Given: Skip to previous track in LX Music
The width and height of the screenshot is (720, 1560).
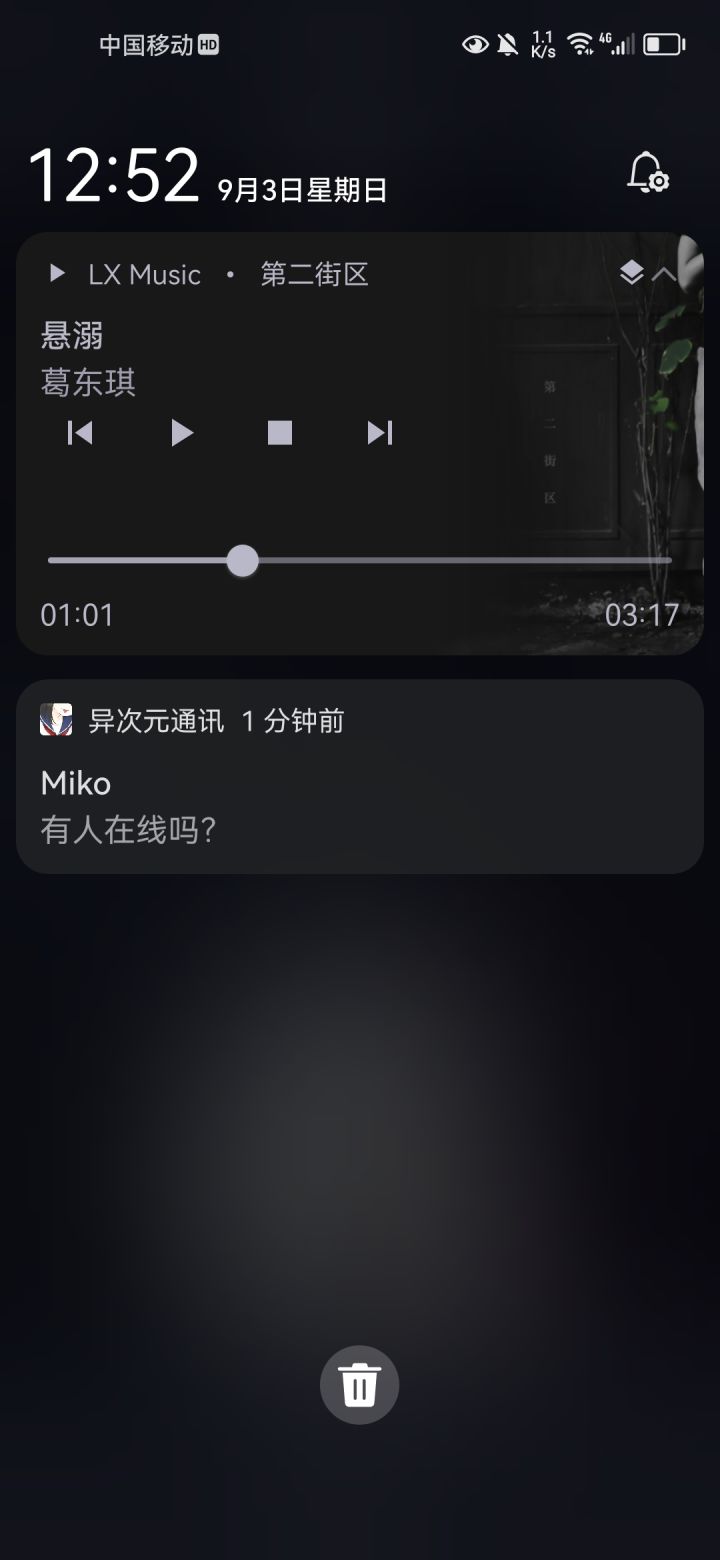Looking at the screenshot, I should pyautogui.click(x=80, y=432).
